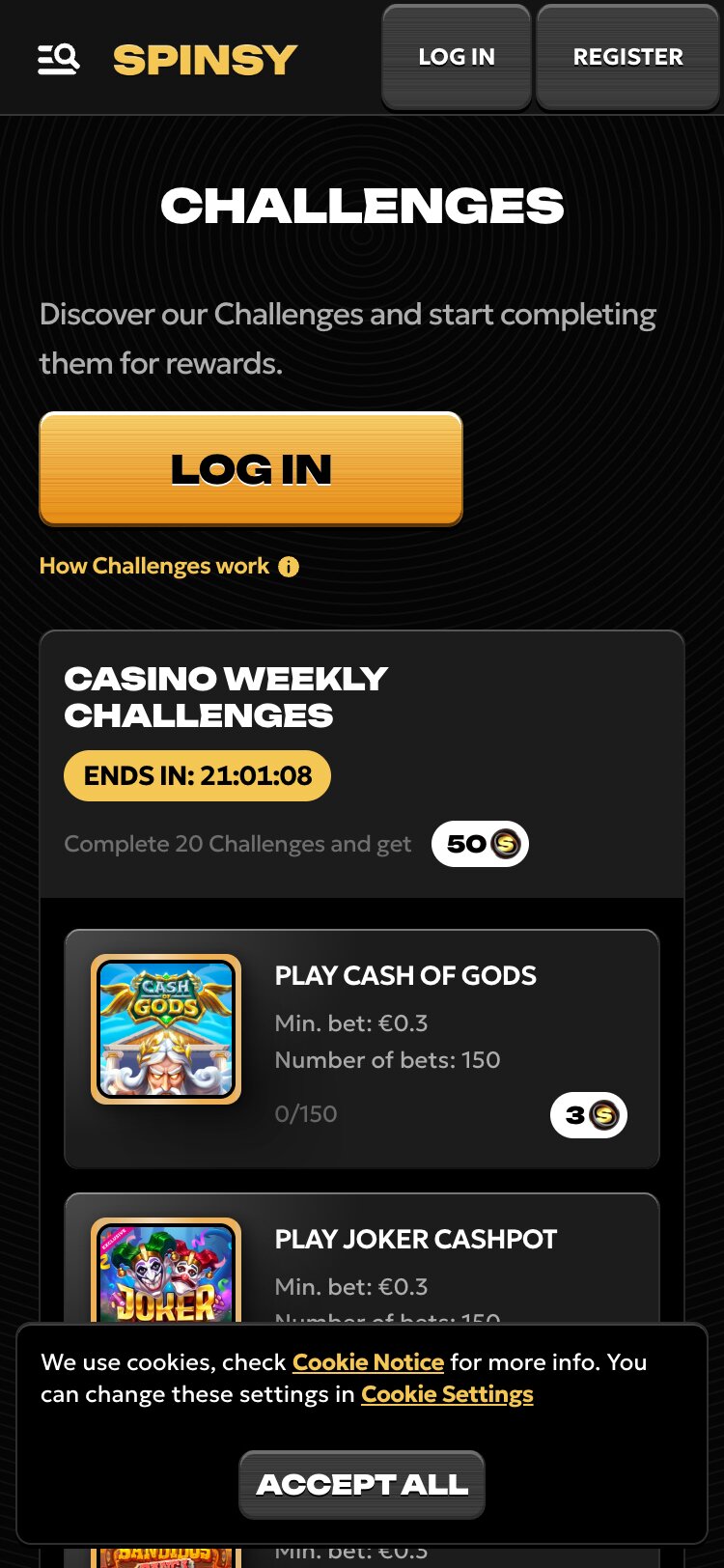
Task: Open the Cash of Gods game thumbnail
Action: point(166,1028)
